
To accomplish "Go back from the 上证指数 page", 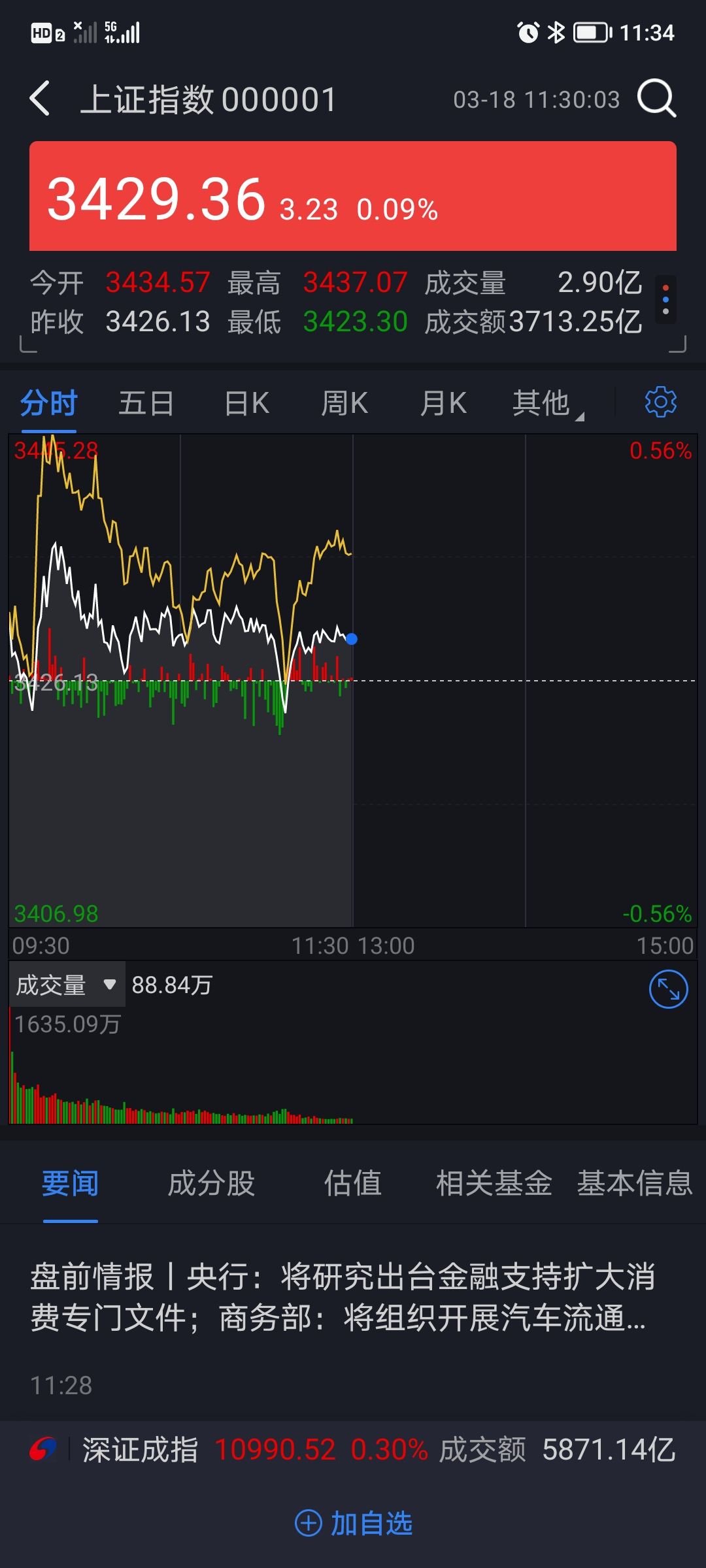I will tap(40, 99).
